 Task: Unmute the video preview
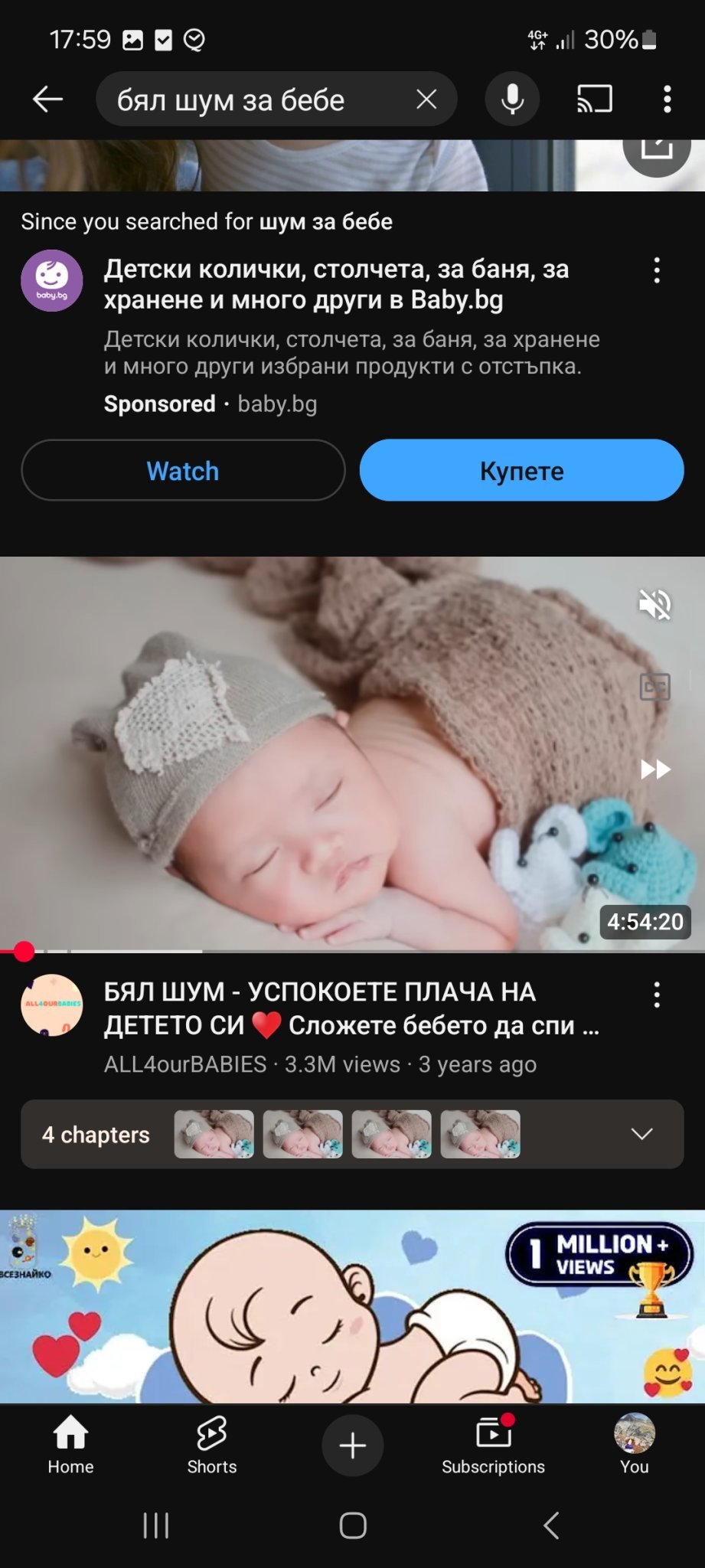point(655,605)
